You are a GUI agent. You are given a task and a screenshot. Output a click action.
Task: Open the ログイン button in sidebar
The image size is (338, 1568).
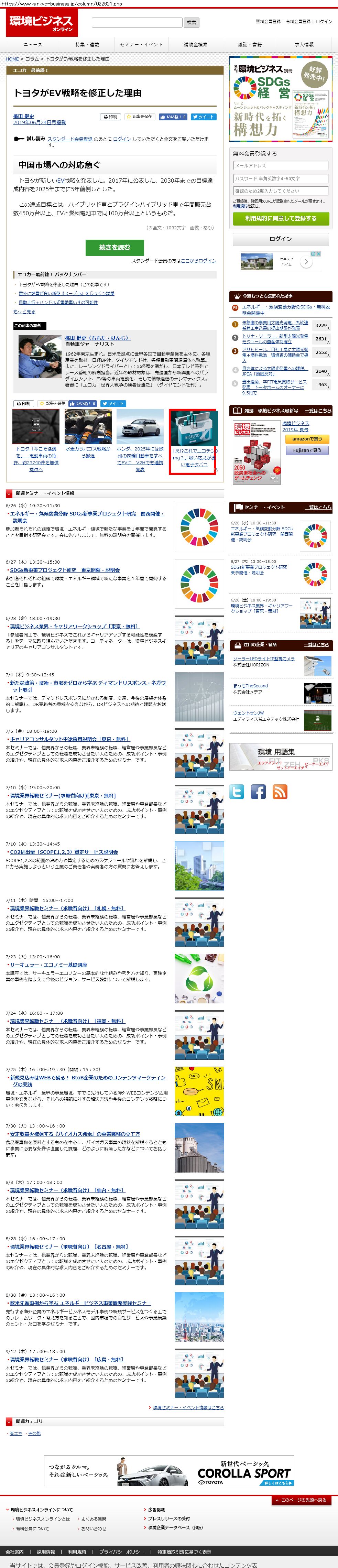point(281,239)
